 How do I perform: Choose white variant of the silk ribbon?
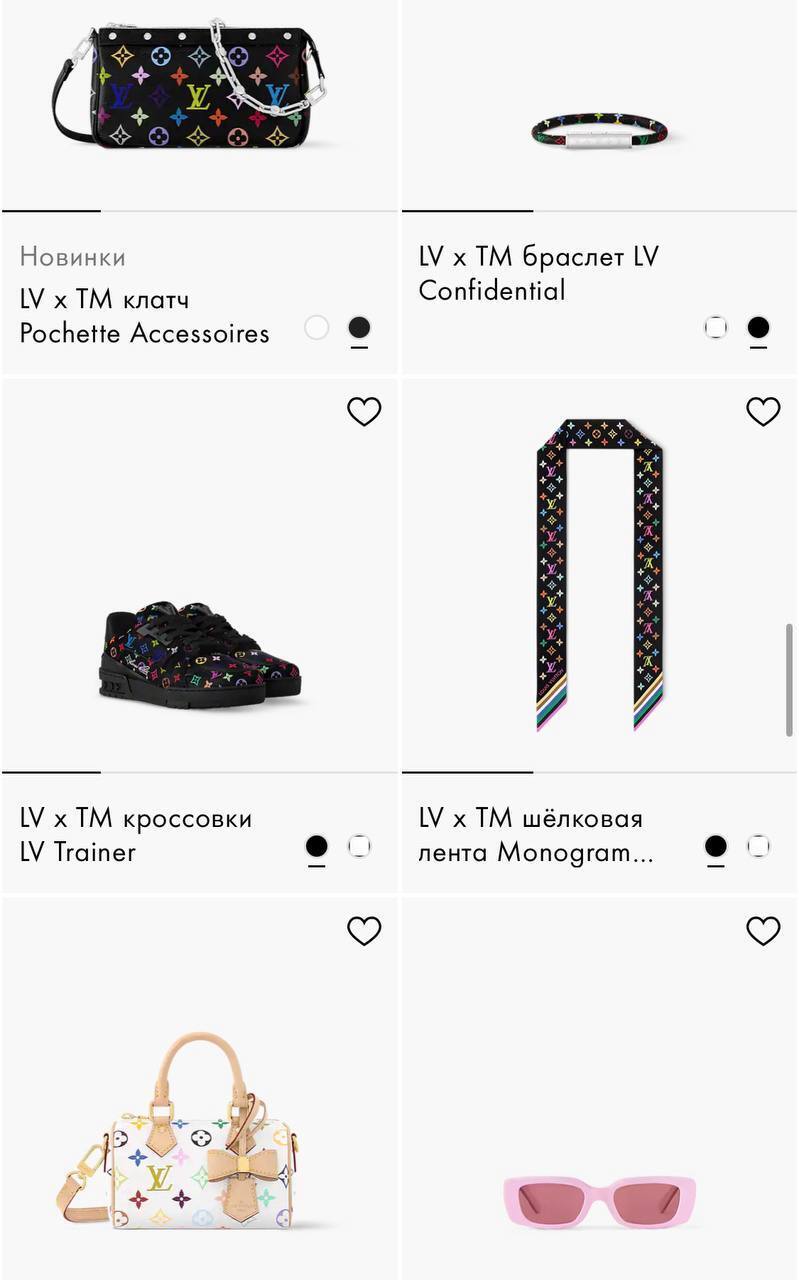(756, 845)
